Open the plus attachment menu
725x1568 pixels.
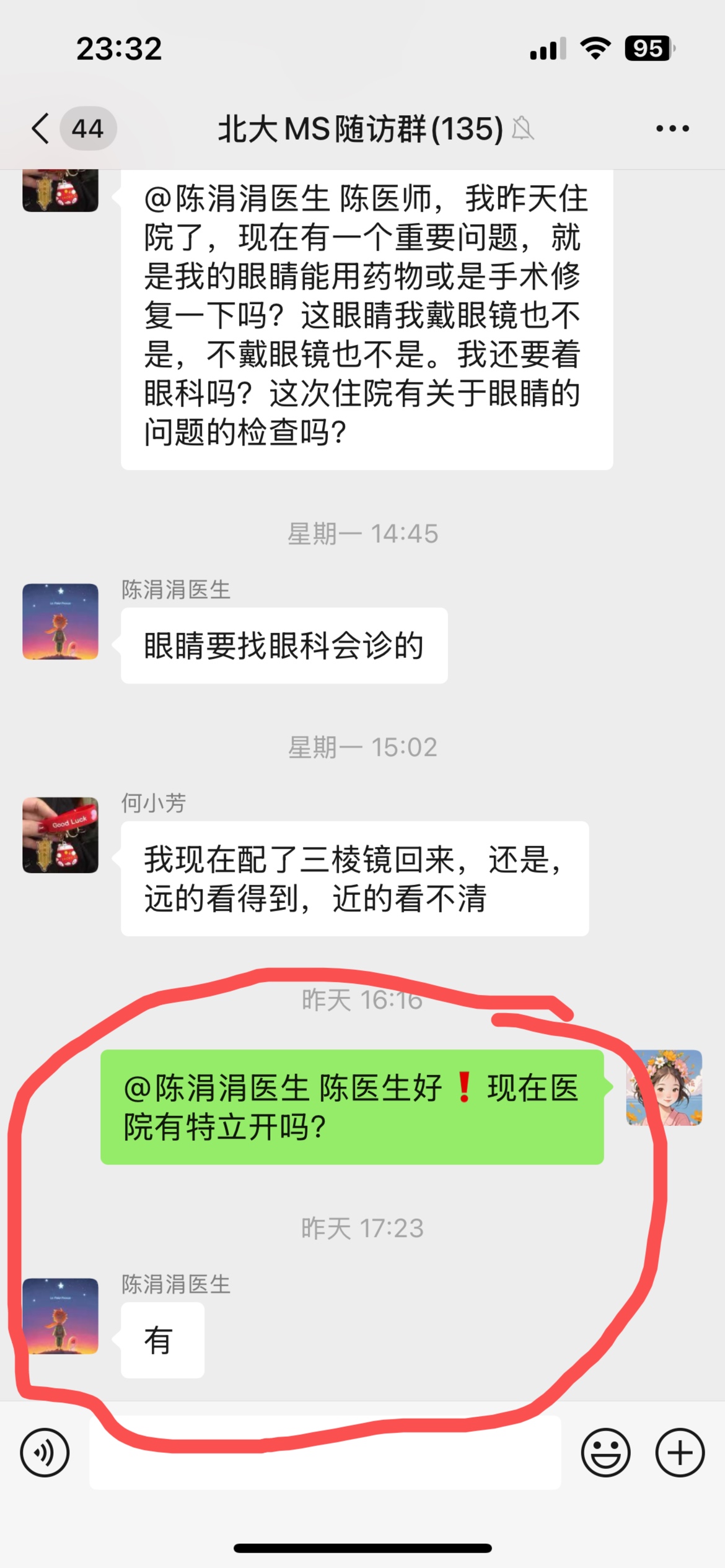coord(680,1452)
